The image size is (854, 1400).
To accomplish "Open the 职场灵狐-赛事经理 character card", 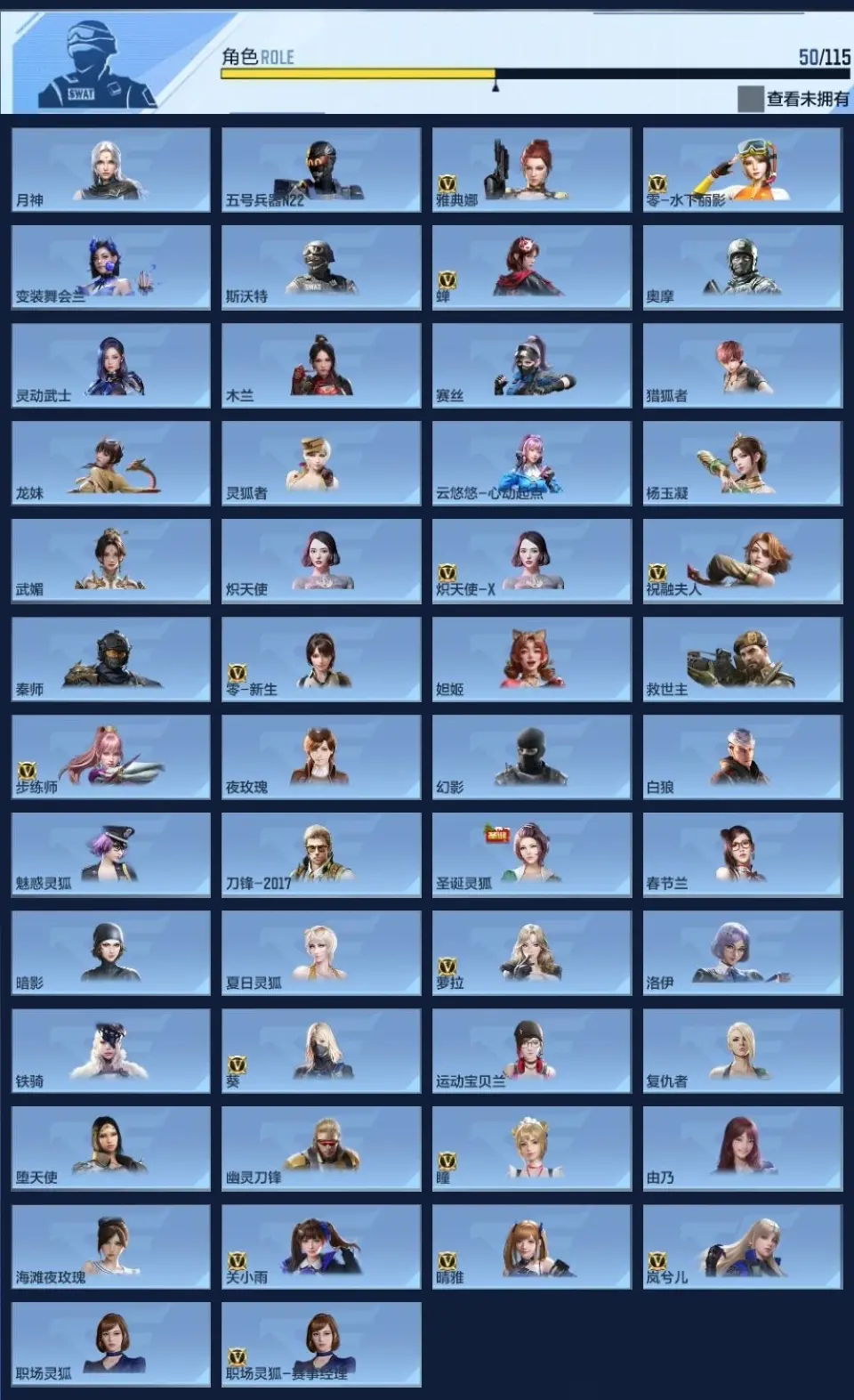I will (x=321, y=1344).
